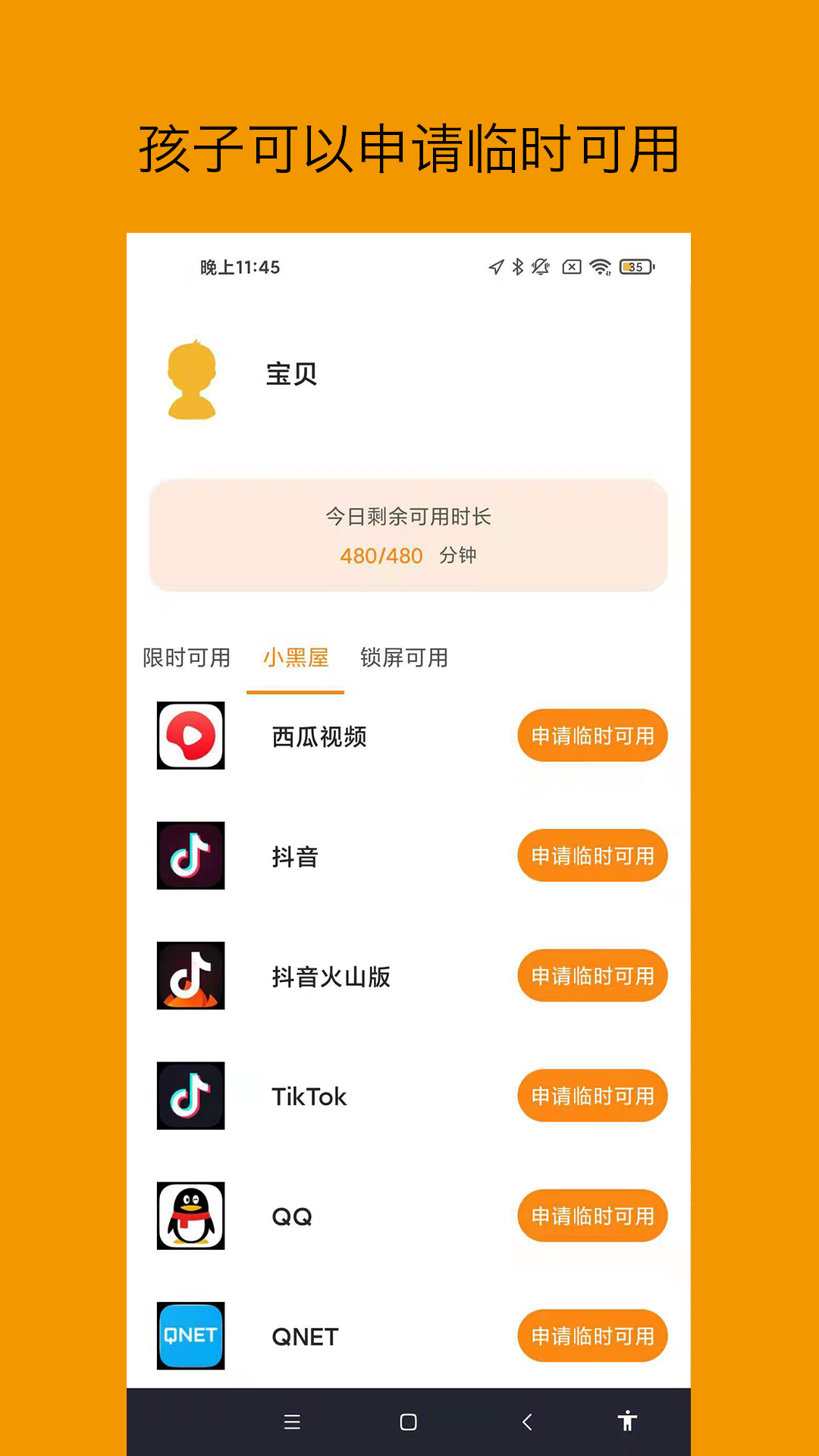This screenshot has width=819, height=1456.
Task: Request temporary access for QQ
Action: pos(592,1216)
